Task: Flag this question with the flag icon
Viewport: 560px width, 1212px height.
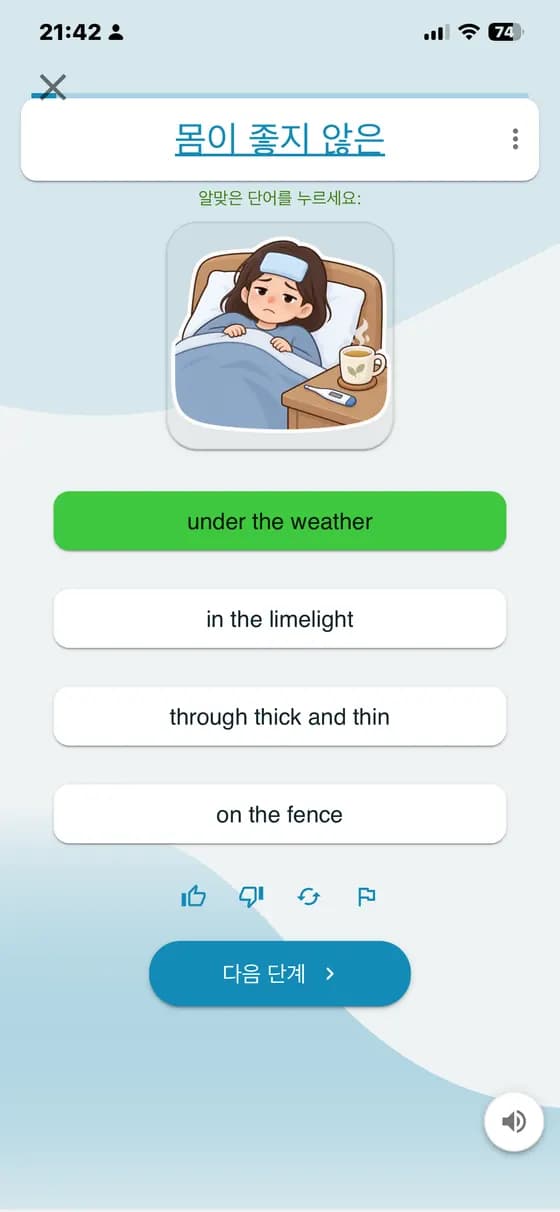Action: point(366,897)
